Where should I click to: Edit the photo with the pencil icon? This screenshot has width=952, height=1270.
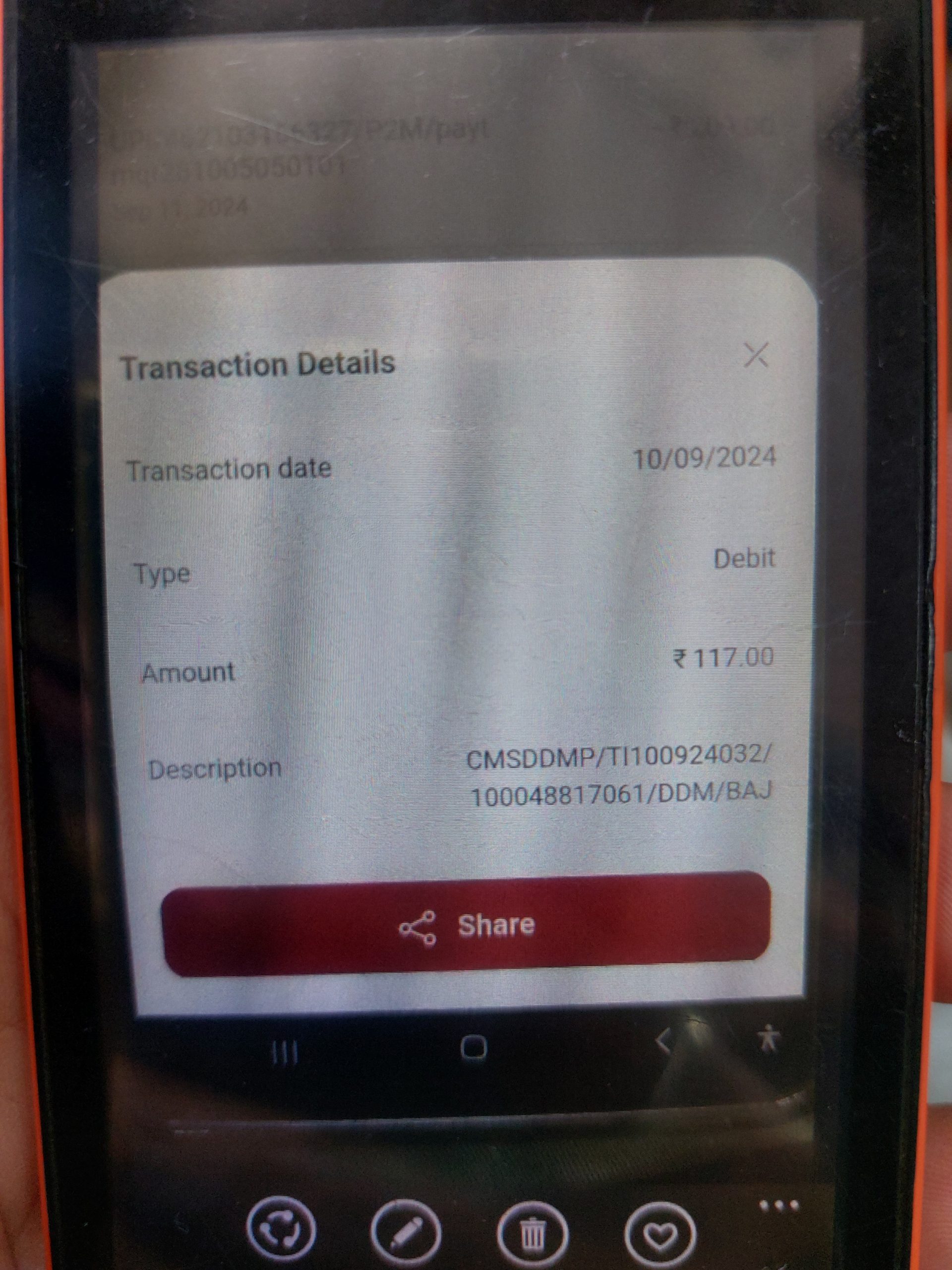click(x=406, y=1232)
